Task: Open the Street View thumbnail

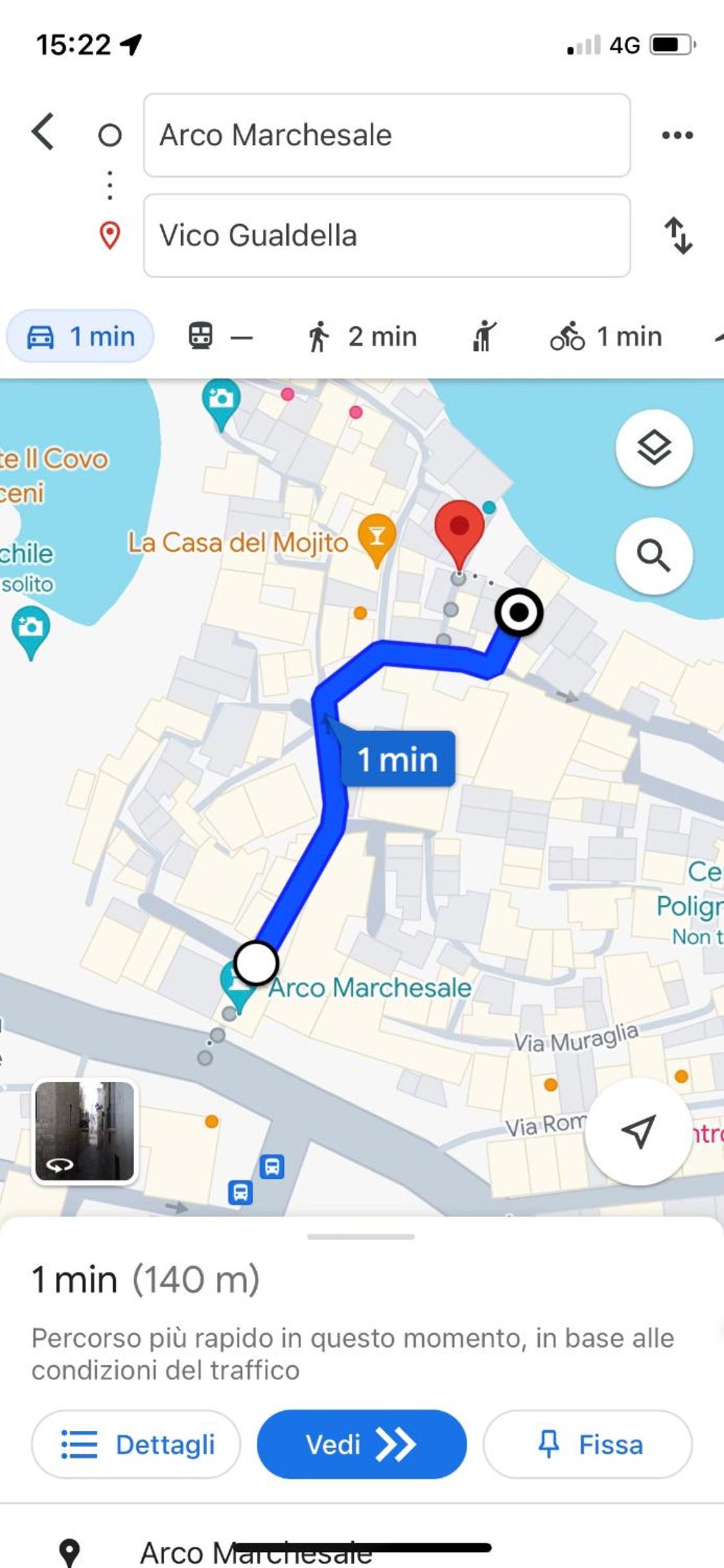Action: coord(85,1131)
